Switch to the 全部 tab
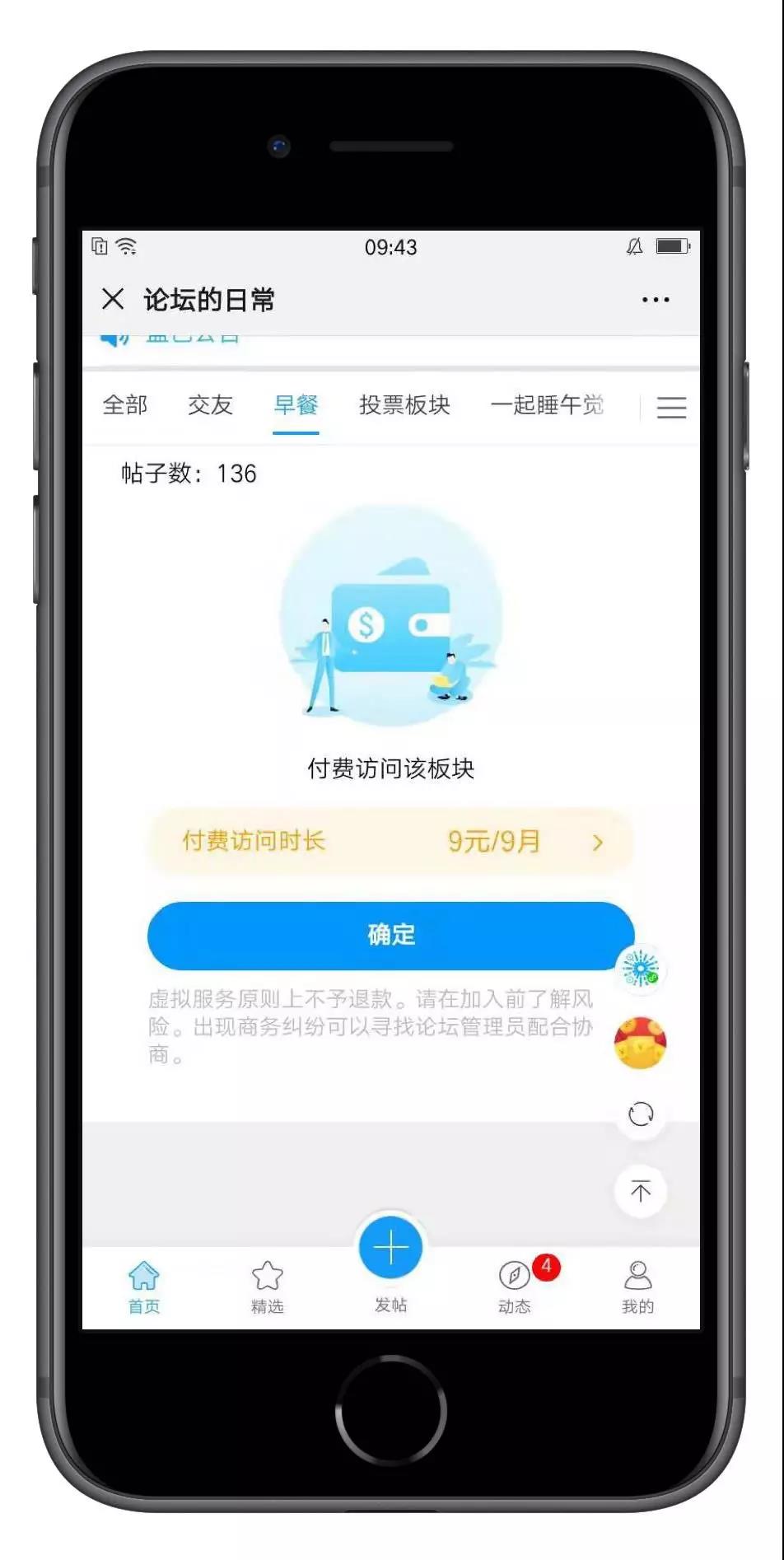This screenshot has height=1560, width=784. pos(125,405)
